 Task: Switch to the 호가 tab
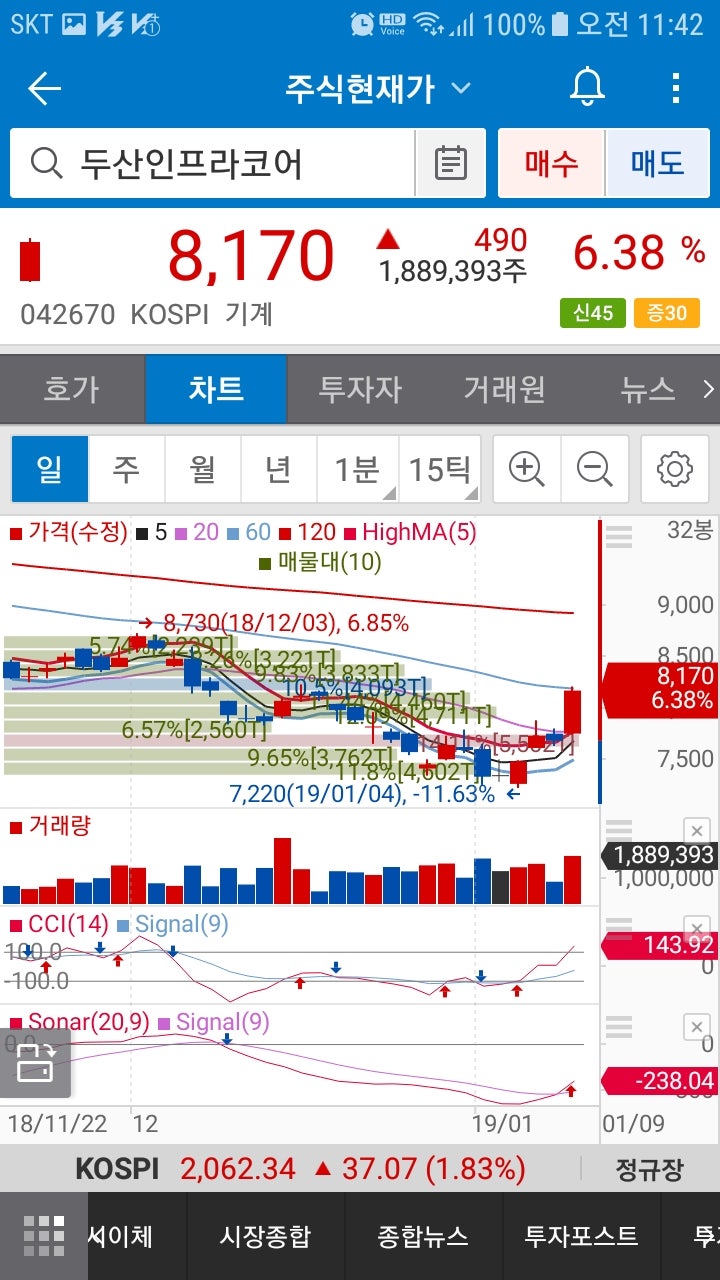(70, 389)
